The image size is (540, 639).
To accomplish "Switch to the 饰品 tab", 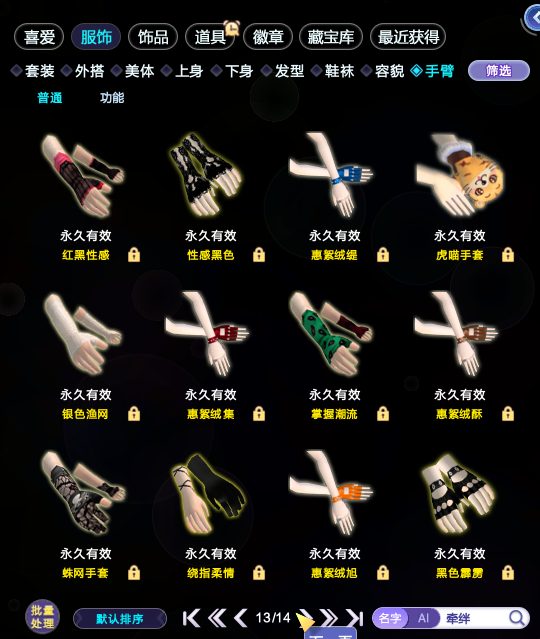I will (153, 37).
